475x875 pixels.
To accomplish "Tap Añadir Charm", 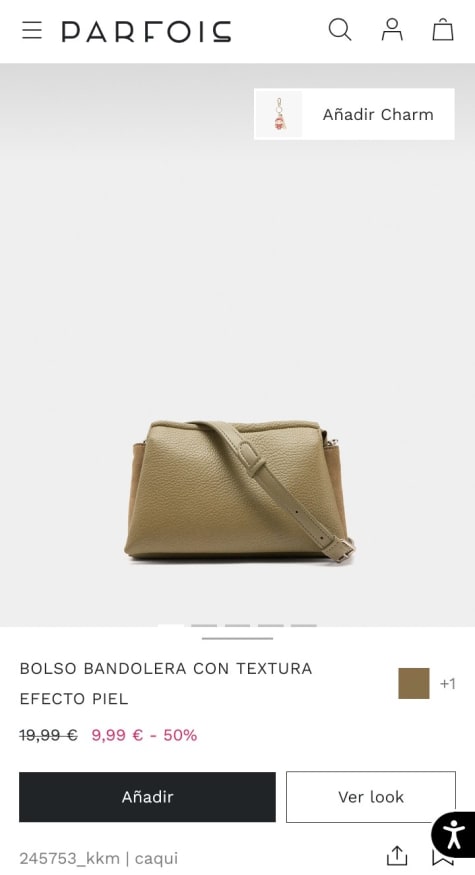I will click(354, 114).
